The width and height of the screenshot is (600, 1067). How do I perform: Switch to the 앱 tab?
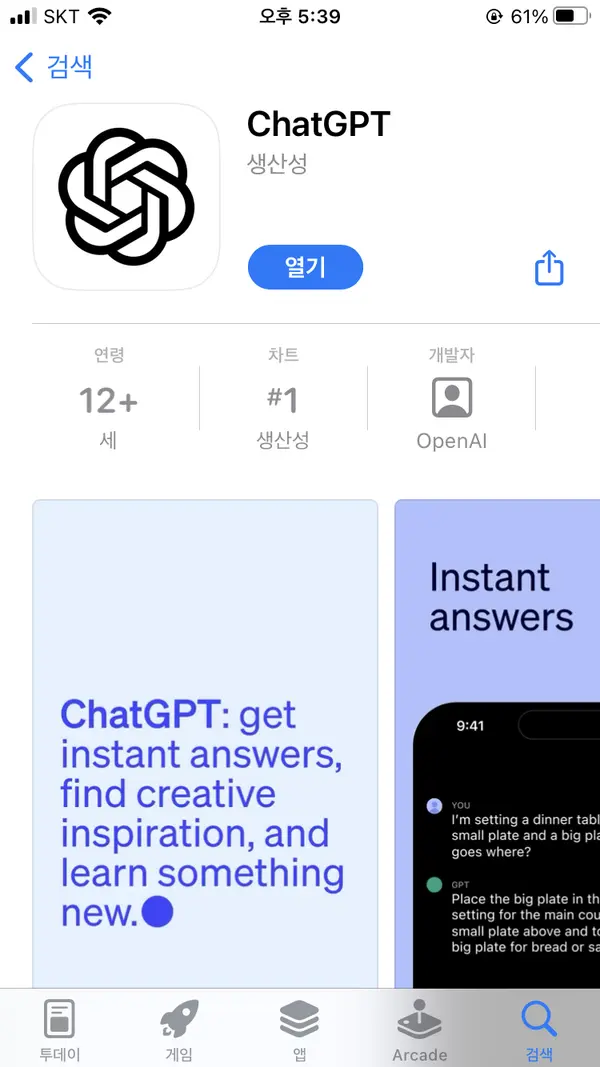(299, 1030)
